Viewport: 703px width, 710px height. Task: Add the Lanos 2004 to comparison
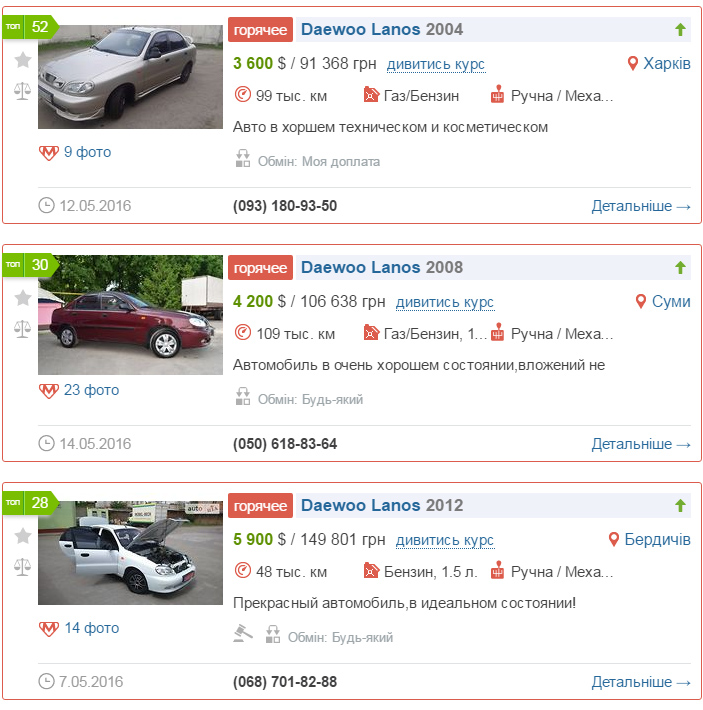tap(22, 91)
